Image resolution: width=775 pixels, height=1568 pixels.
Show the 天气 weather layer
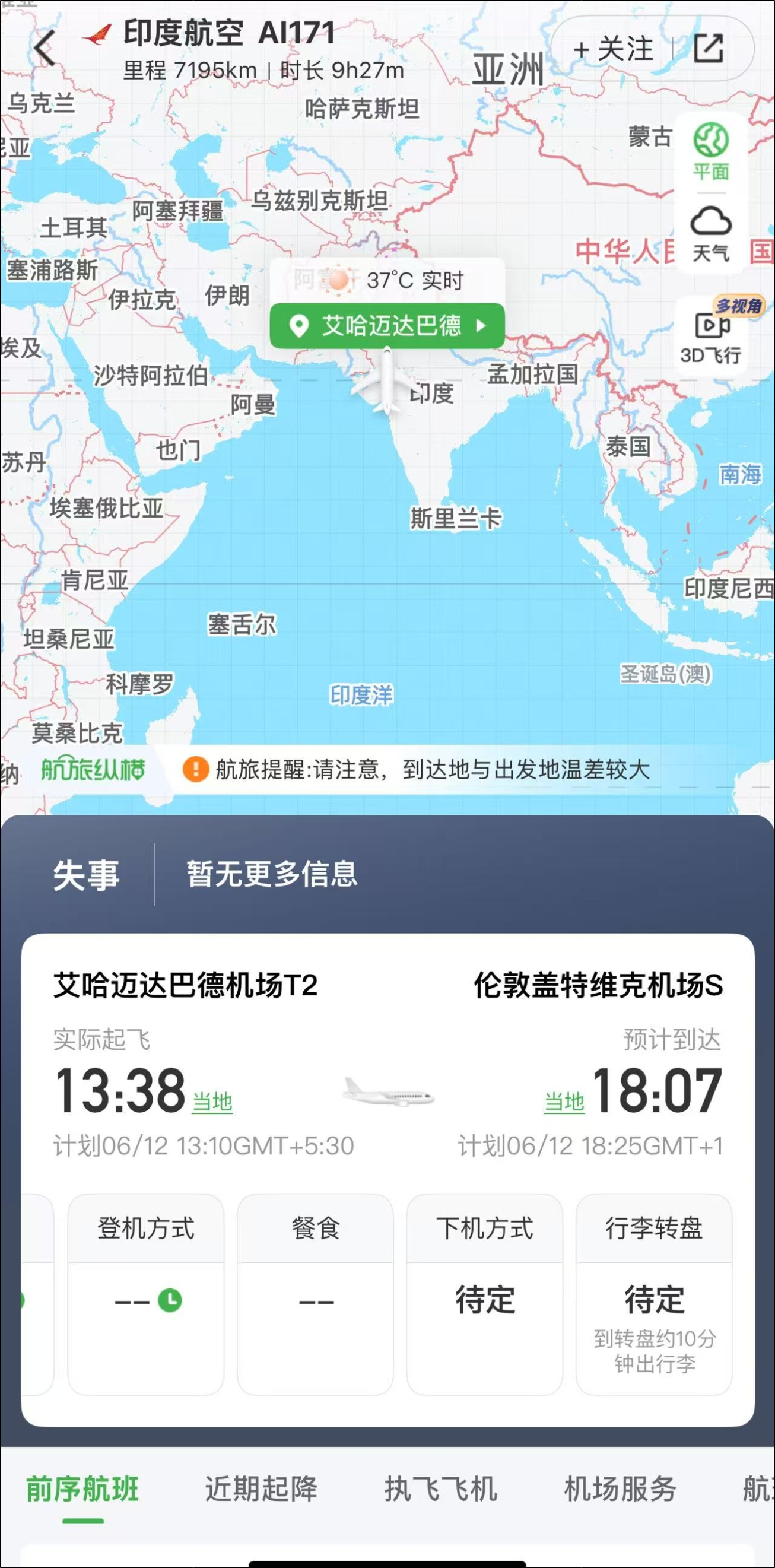pos(710,234)
